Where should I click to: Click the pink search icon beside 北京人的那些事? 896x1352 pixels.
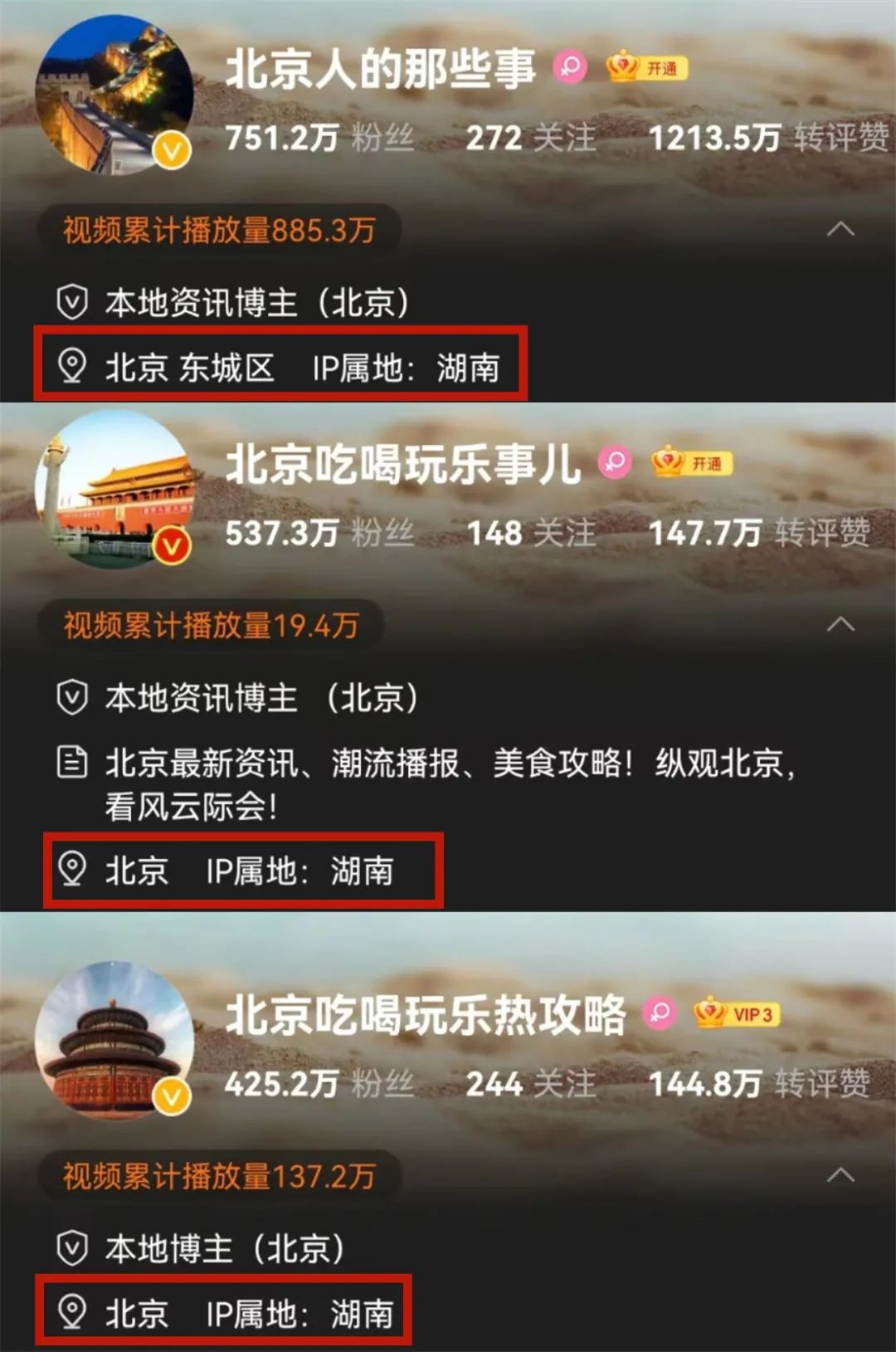(x=571, y=71)
